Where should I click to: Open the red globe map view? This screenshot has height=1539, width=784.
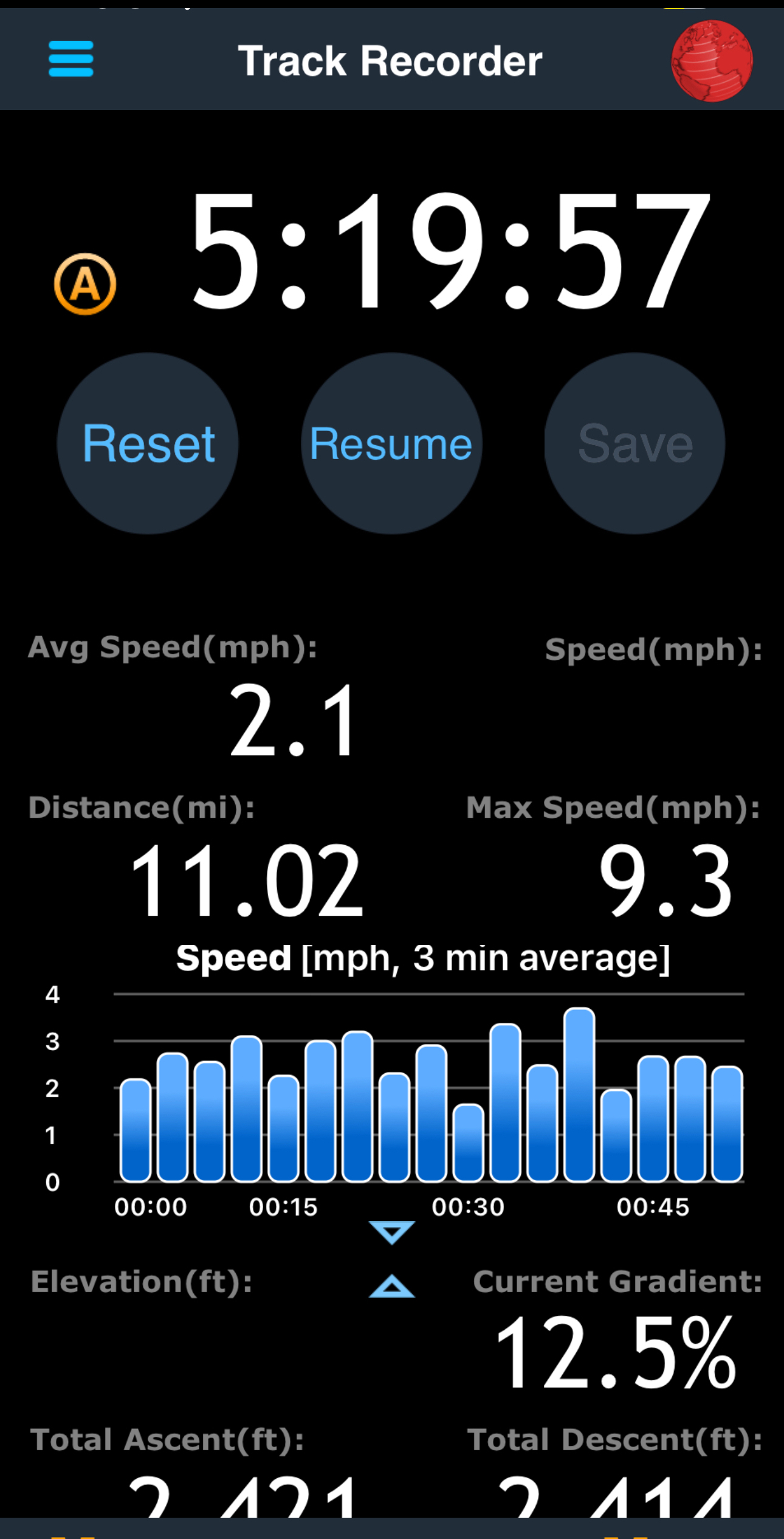point(712,60)
